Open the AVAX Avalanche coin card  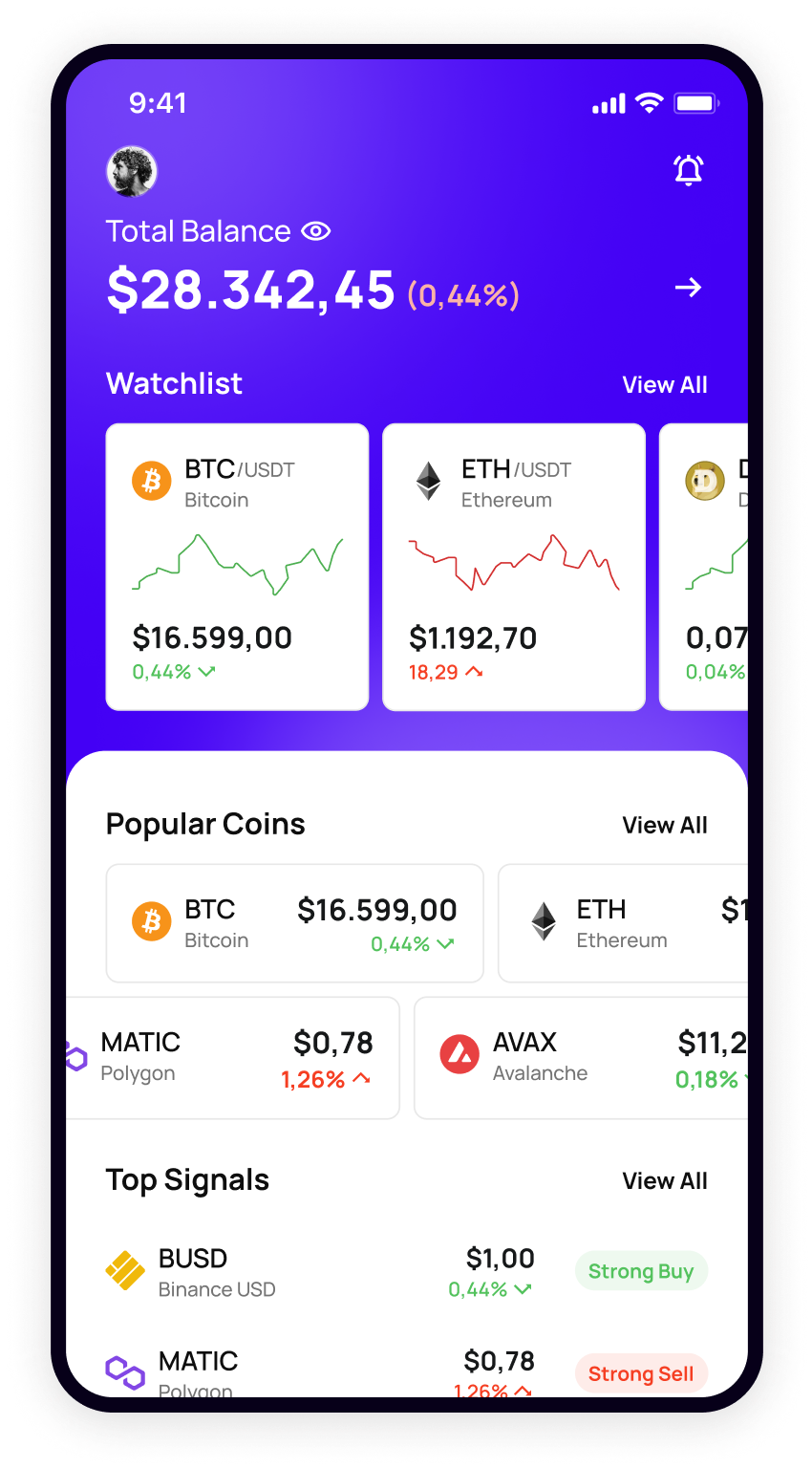coord(580,1058)
